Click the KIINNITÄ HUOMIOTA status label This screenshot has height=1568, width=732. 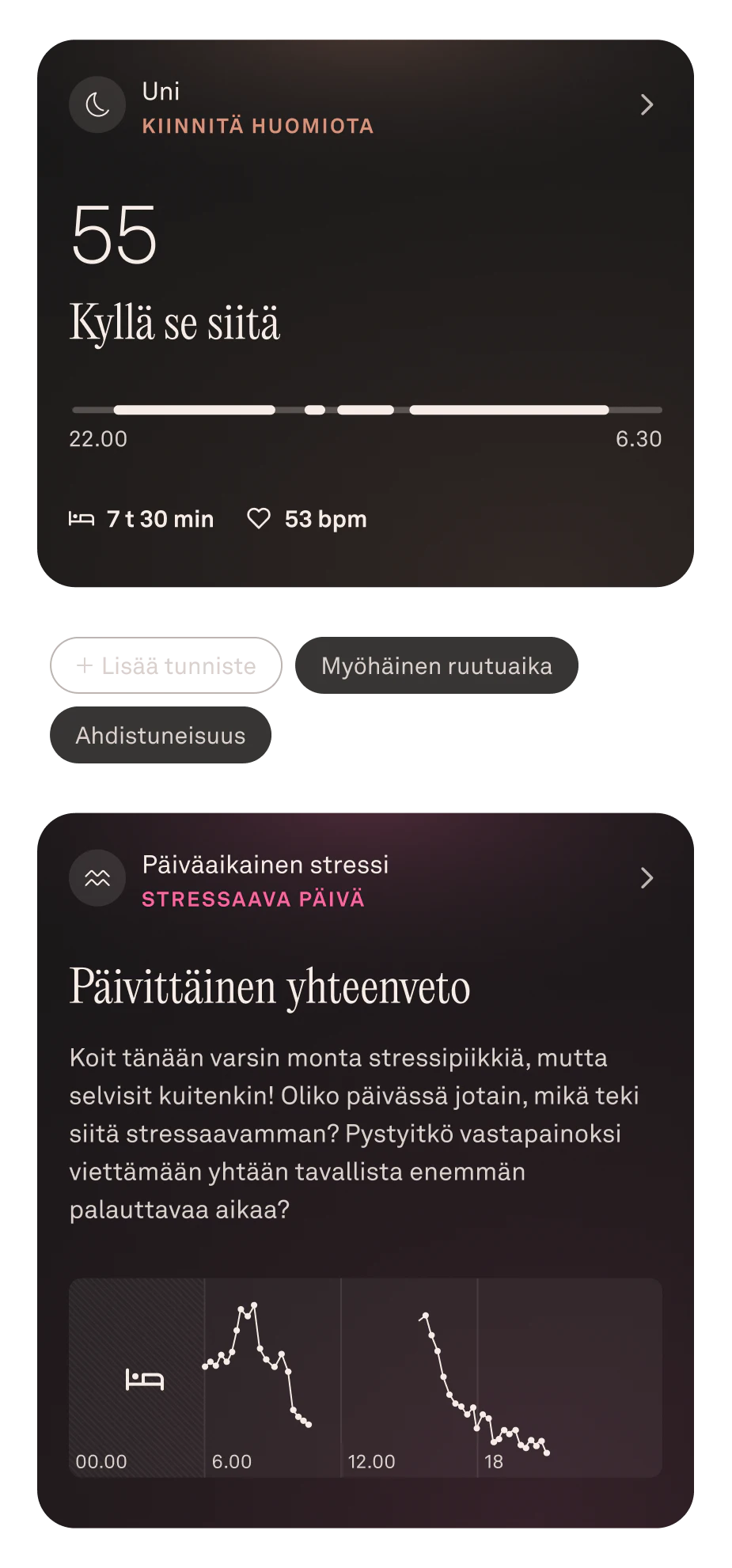pyautogui.click(x=257, y=125)
